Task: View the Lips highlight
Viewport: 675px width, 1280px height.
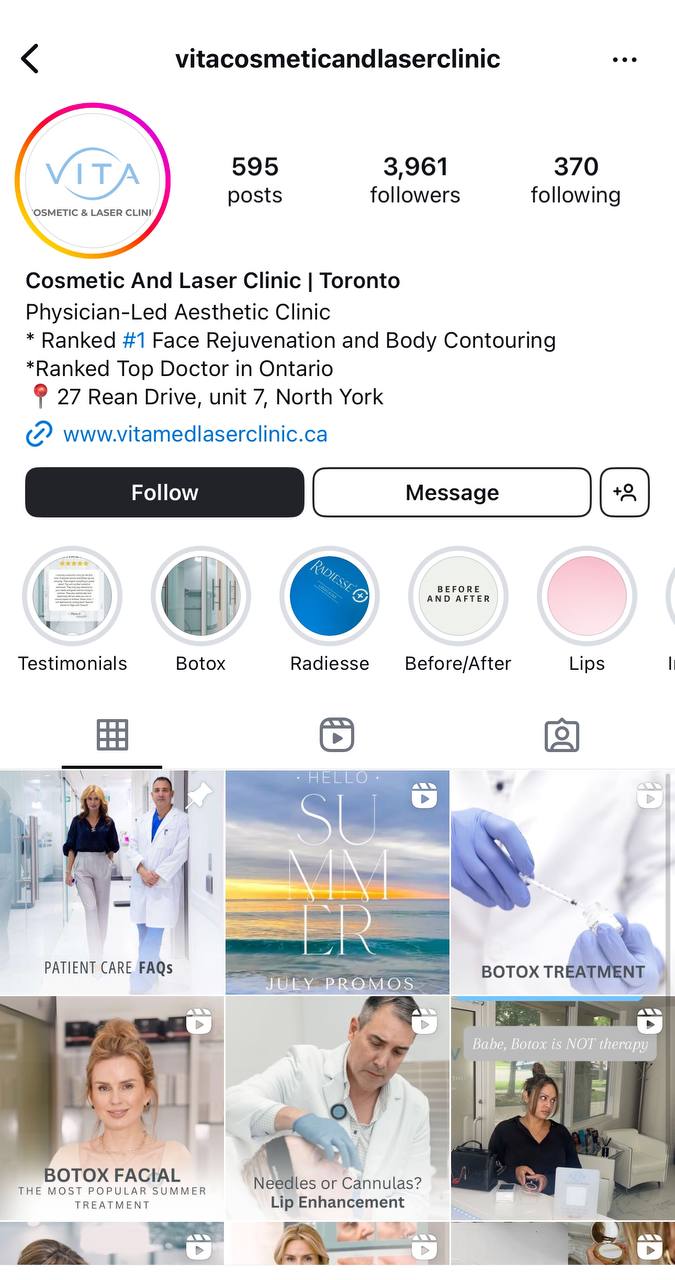Action: pyautogui.click(x=587, y=596)
